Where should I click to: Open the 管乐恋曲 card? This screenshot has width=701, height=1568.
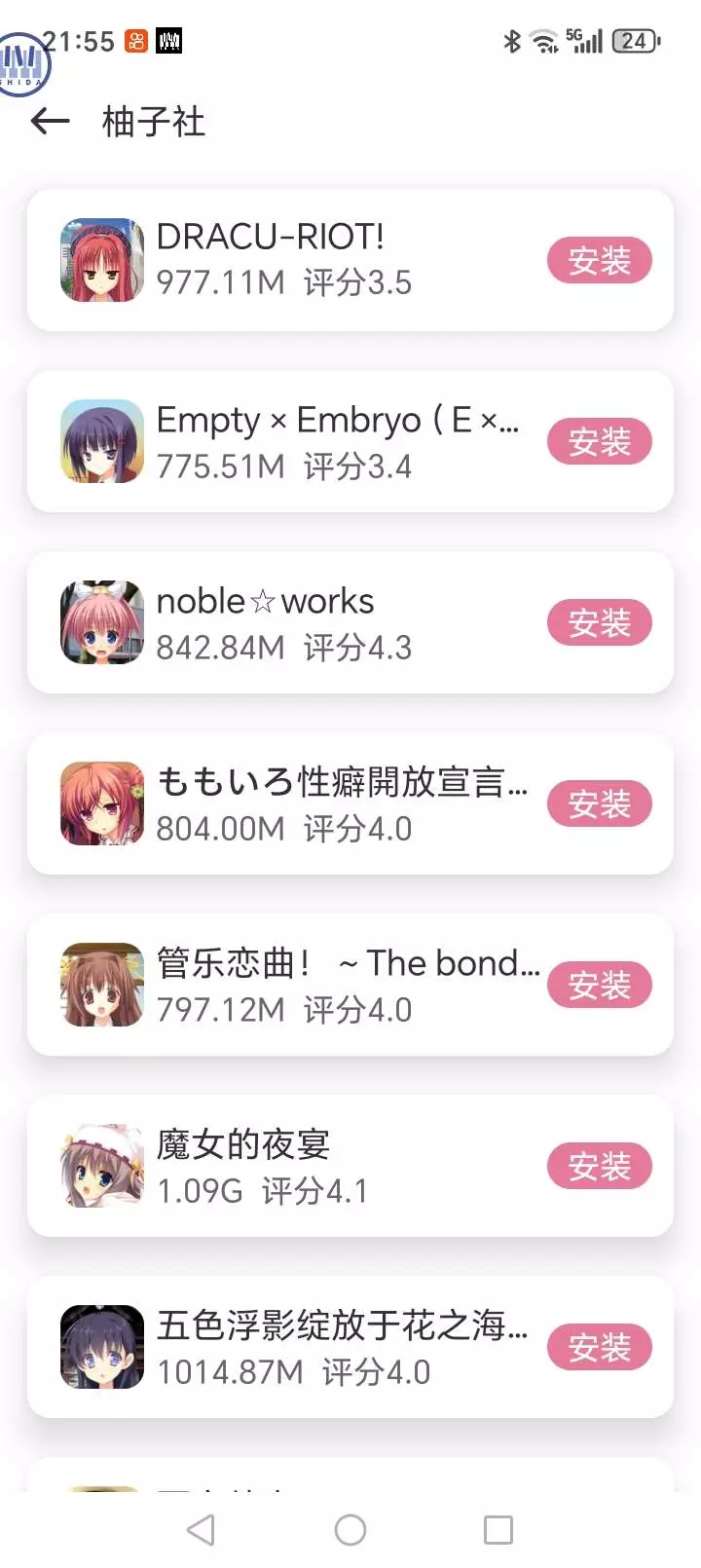click(350, 985)
